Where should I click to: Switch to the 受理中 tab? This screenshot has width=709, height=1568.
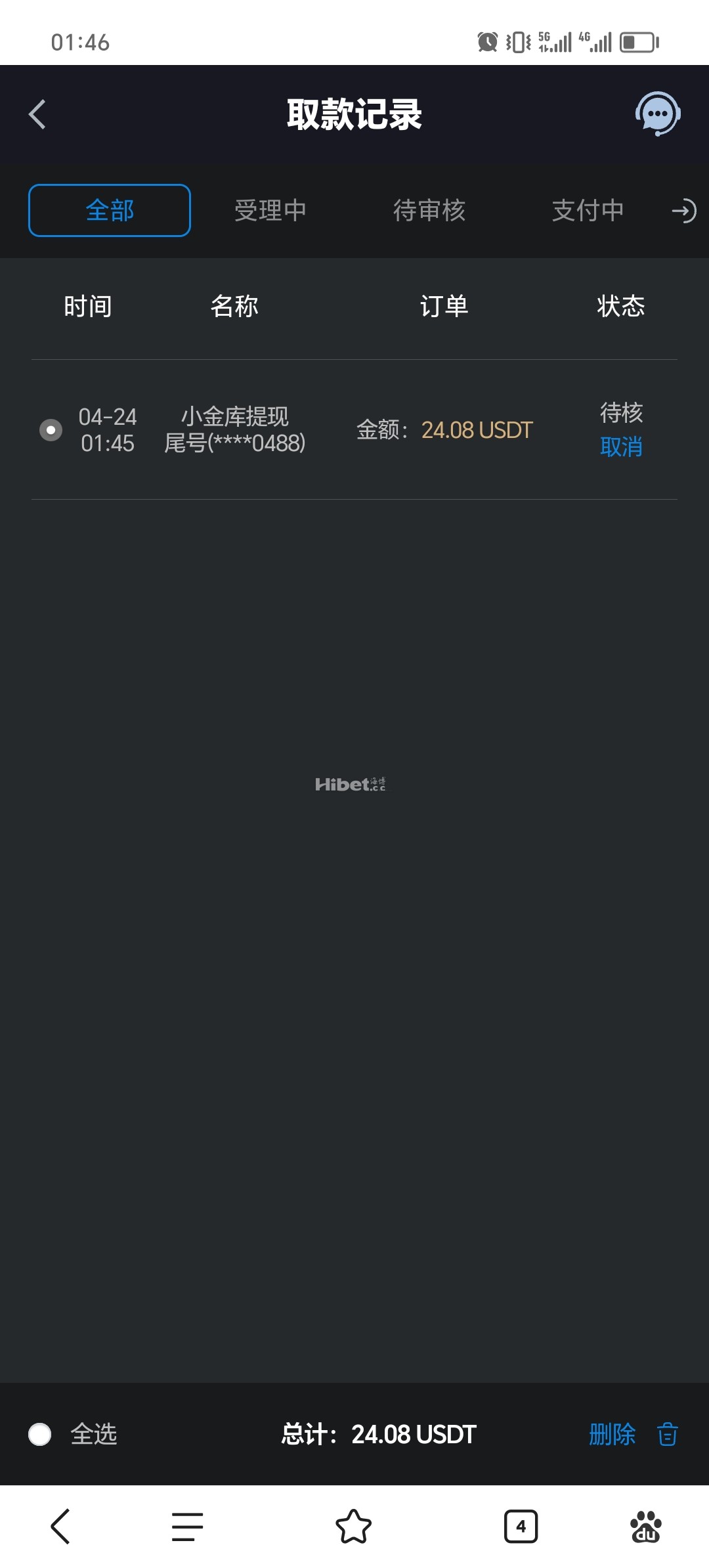(x=270, y=211)
